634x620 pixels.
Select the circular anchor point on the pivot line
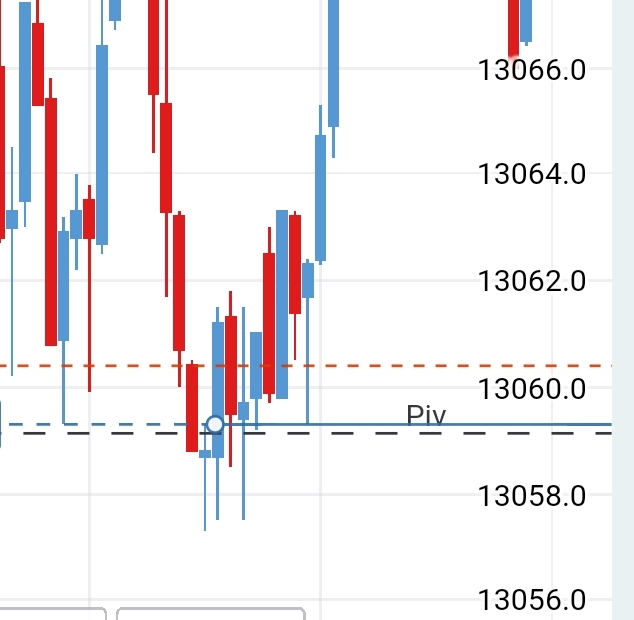point(214,425)
